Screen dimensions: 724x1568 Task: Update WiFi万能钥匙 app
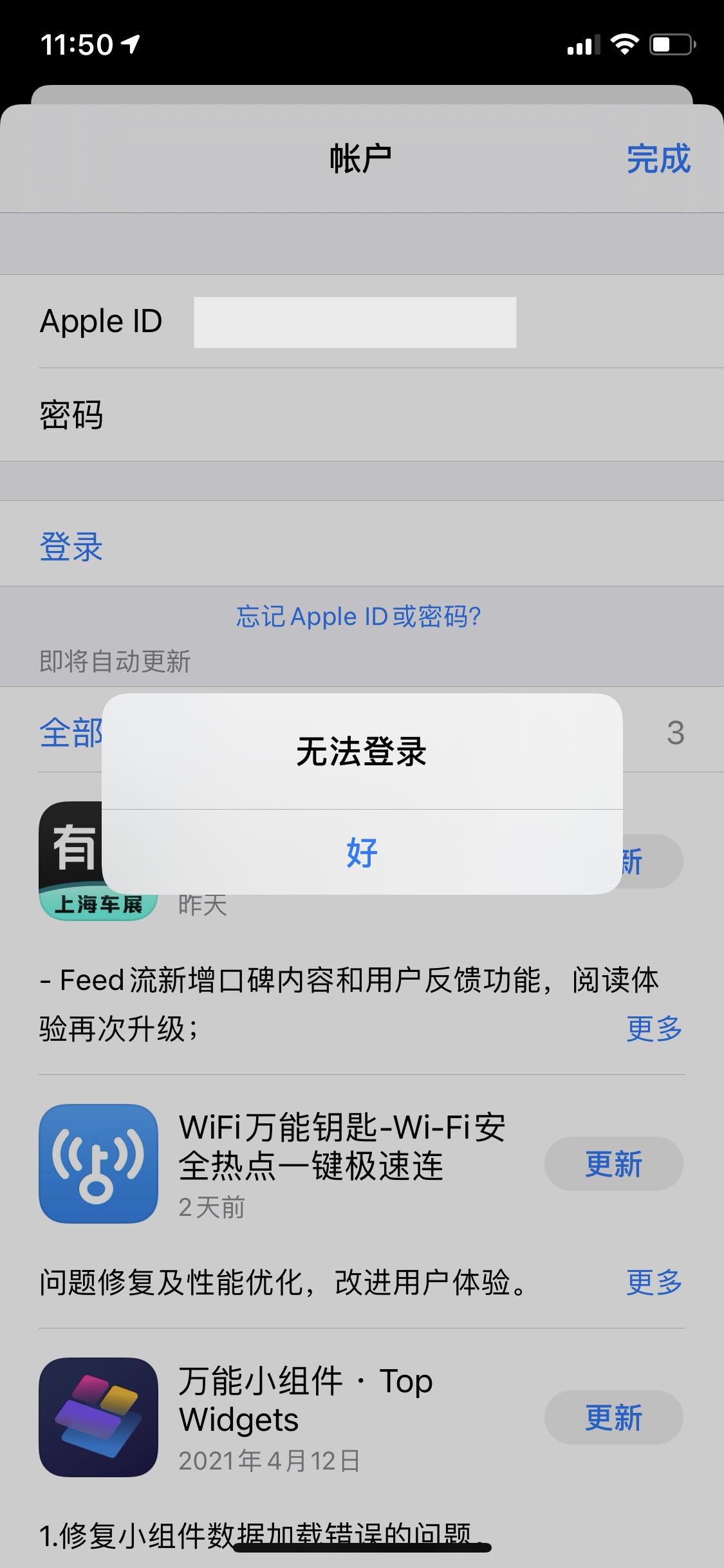613,1164
